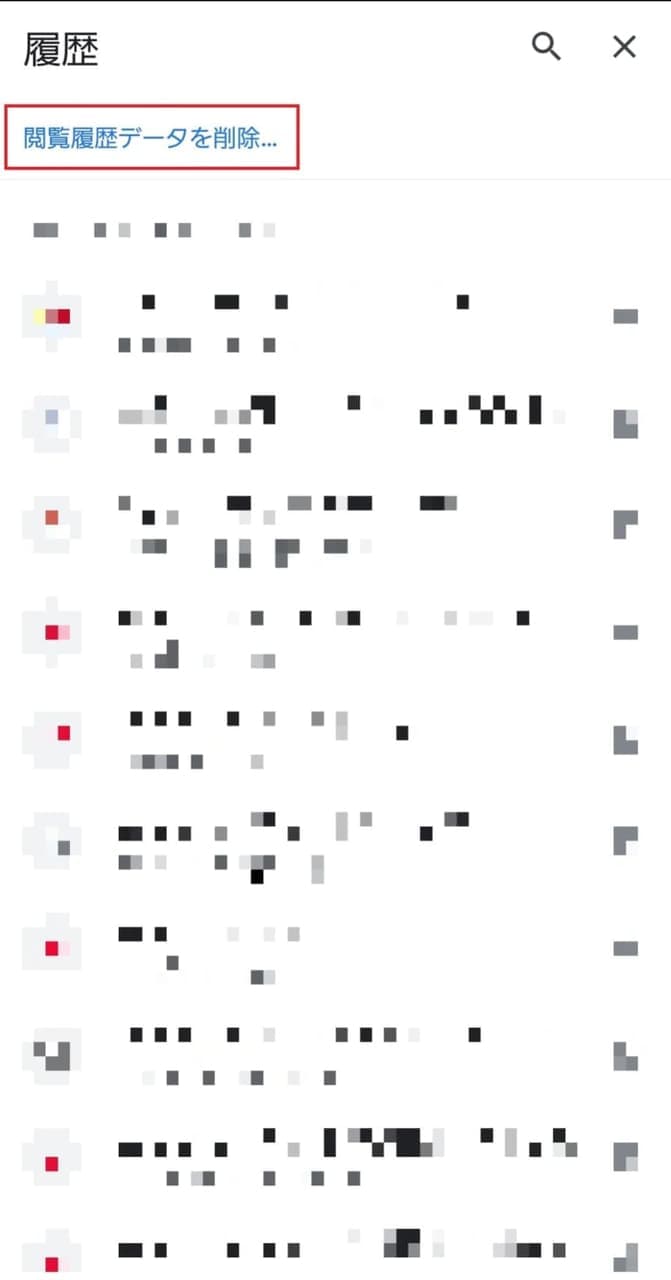
Task: Search the browsing history
Action: tap(546, 47)
